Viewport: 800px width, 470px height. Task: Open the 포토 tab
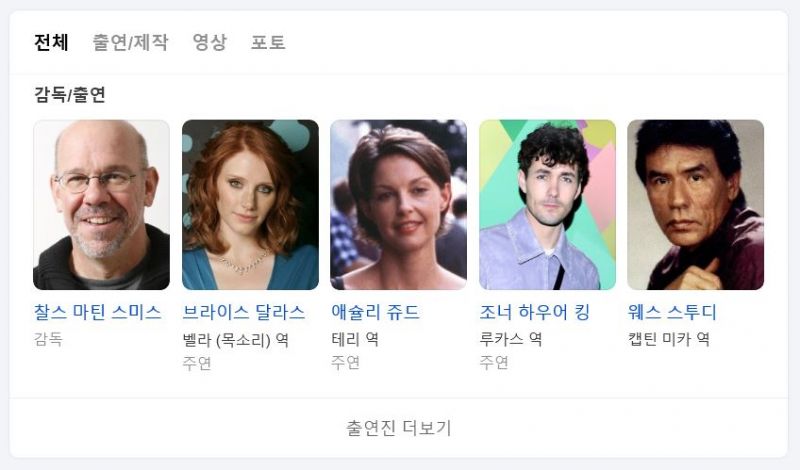(x=268, y=42)
